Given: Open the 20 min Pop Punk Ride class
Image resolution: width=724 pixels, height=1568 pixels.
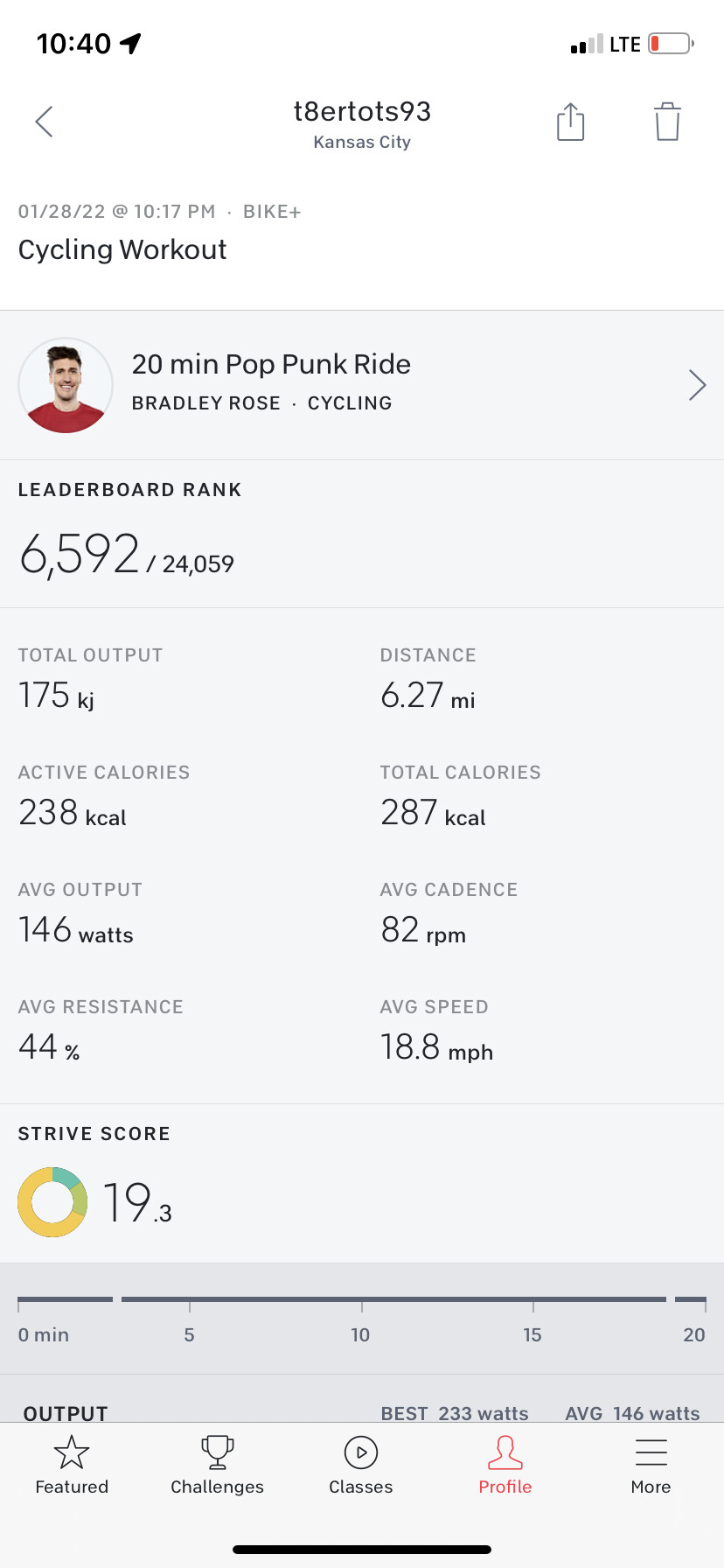Looking at the screenshot, I should [x=362, y=385].
